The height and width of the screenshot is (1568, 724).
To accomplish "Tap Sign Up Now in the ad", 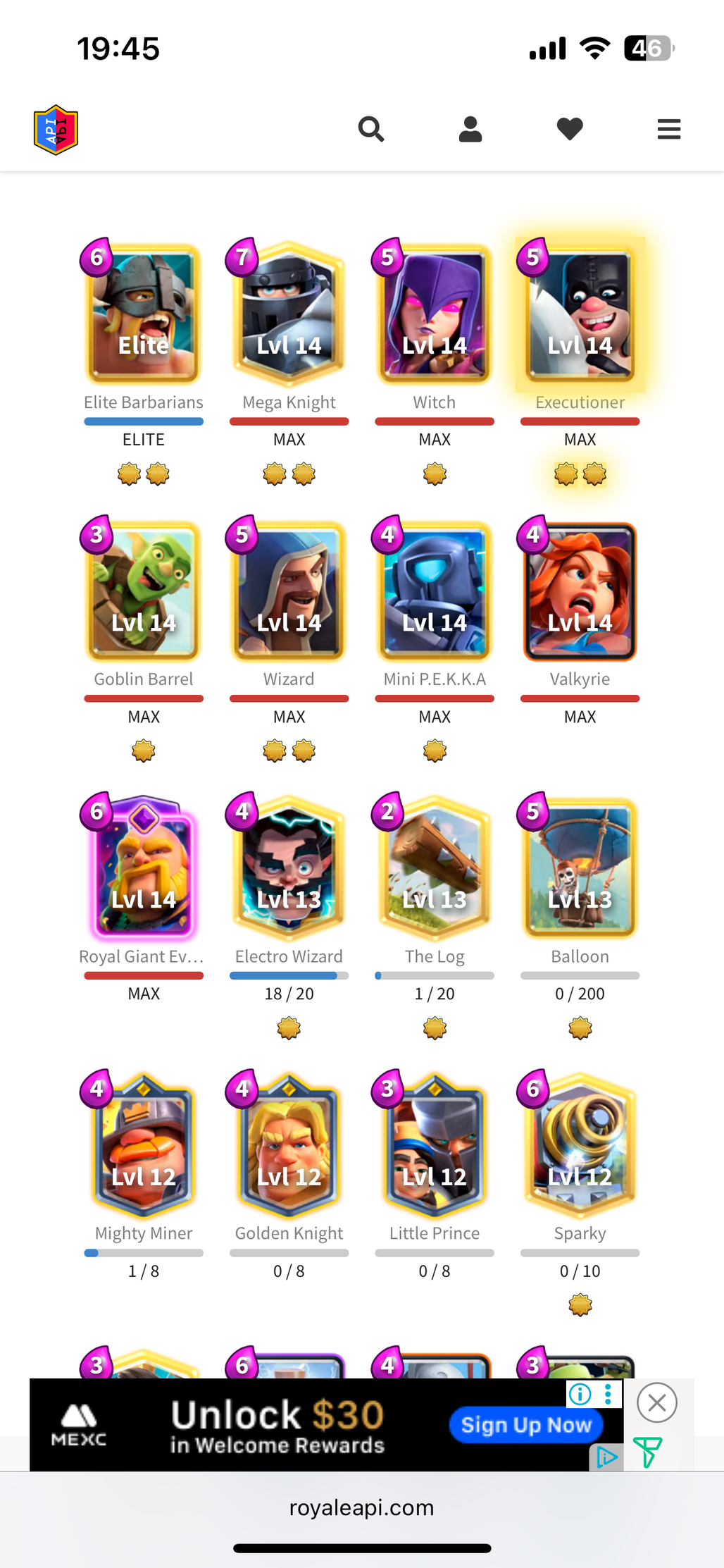I will click(x=526, y=1425).
